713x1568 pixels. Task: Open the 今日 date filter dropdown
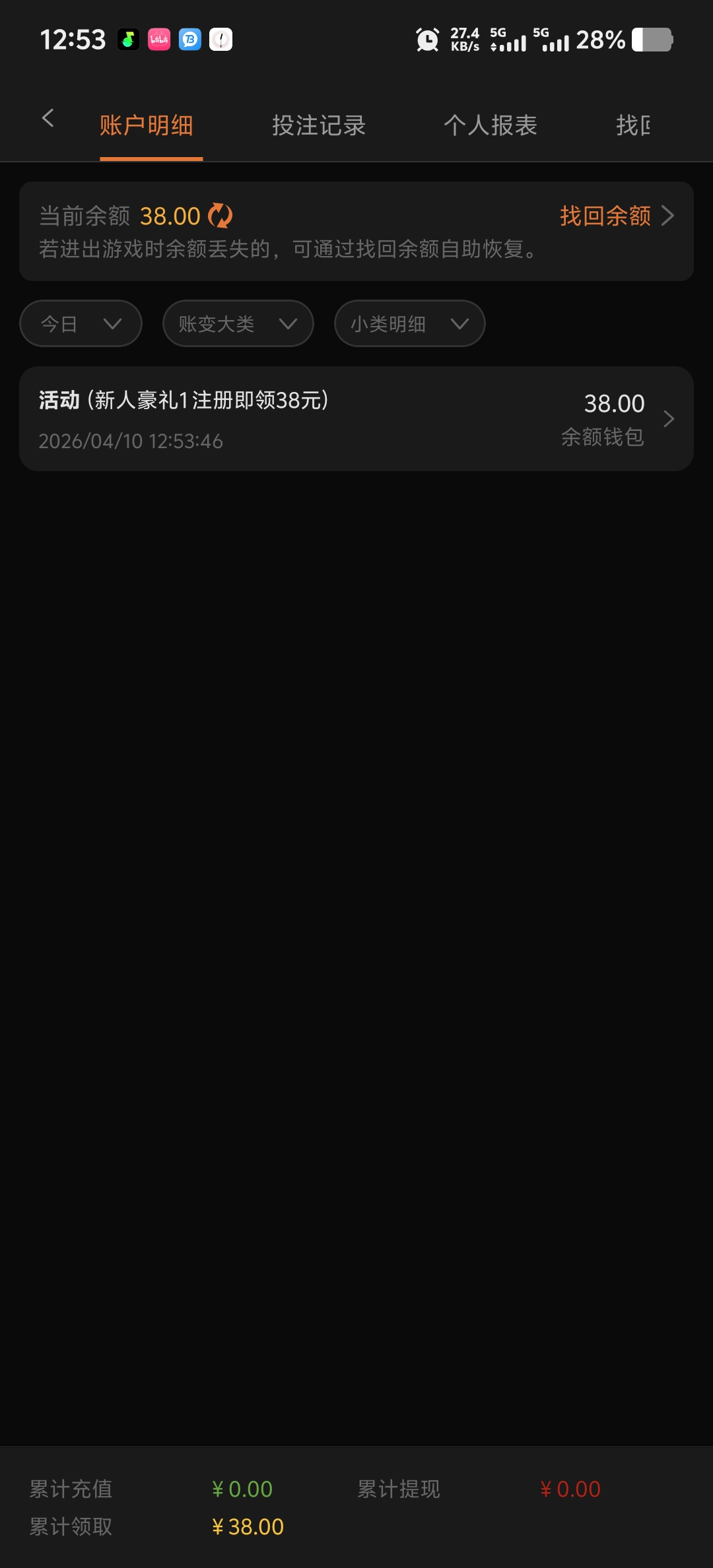coord(80,323)
